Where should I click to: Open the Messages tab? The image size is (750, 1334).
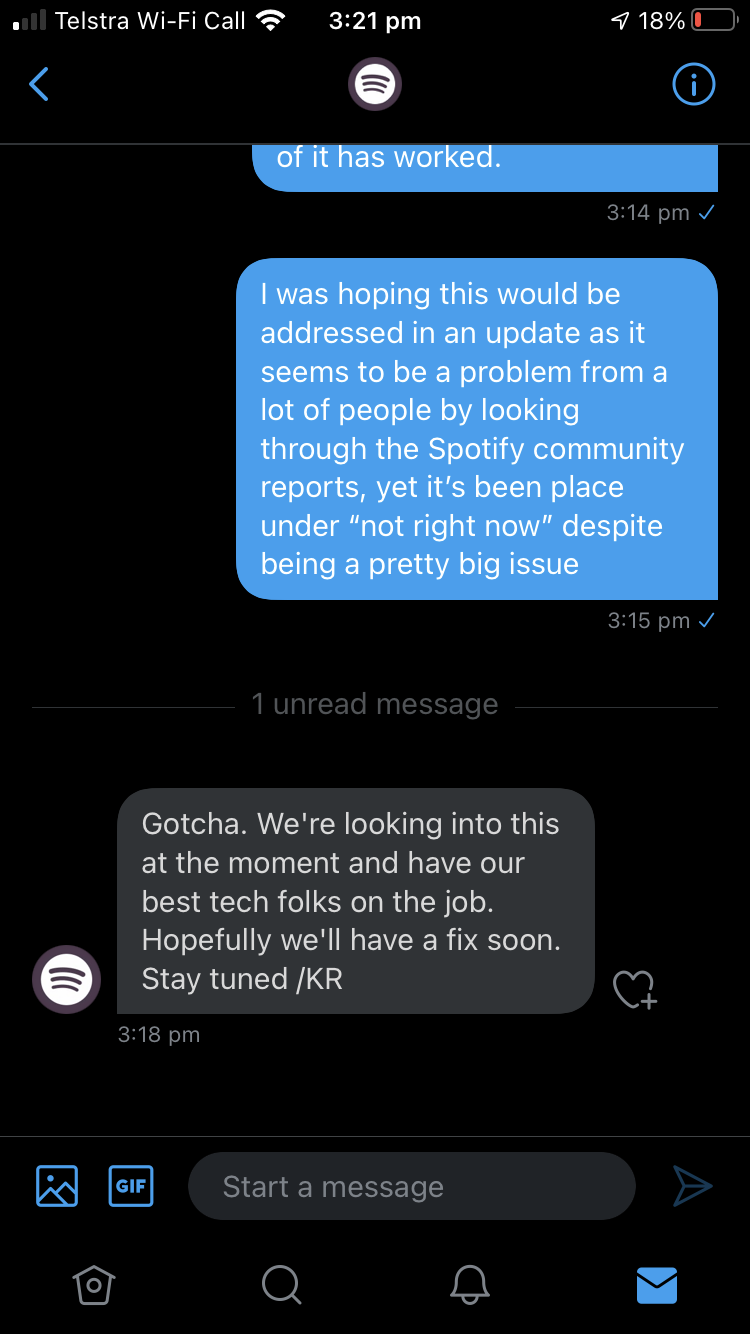tap(657, 1284)
